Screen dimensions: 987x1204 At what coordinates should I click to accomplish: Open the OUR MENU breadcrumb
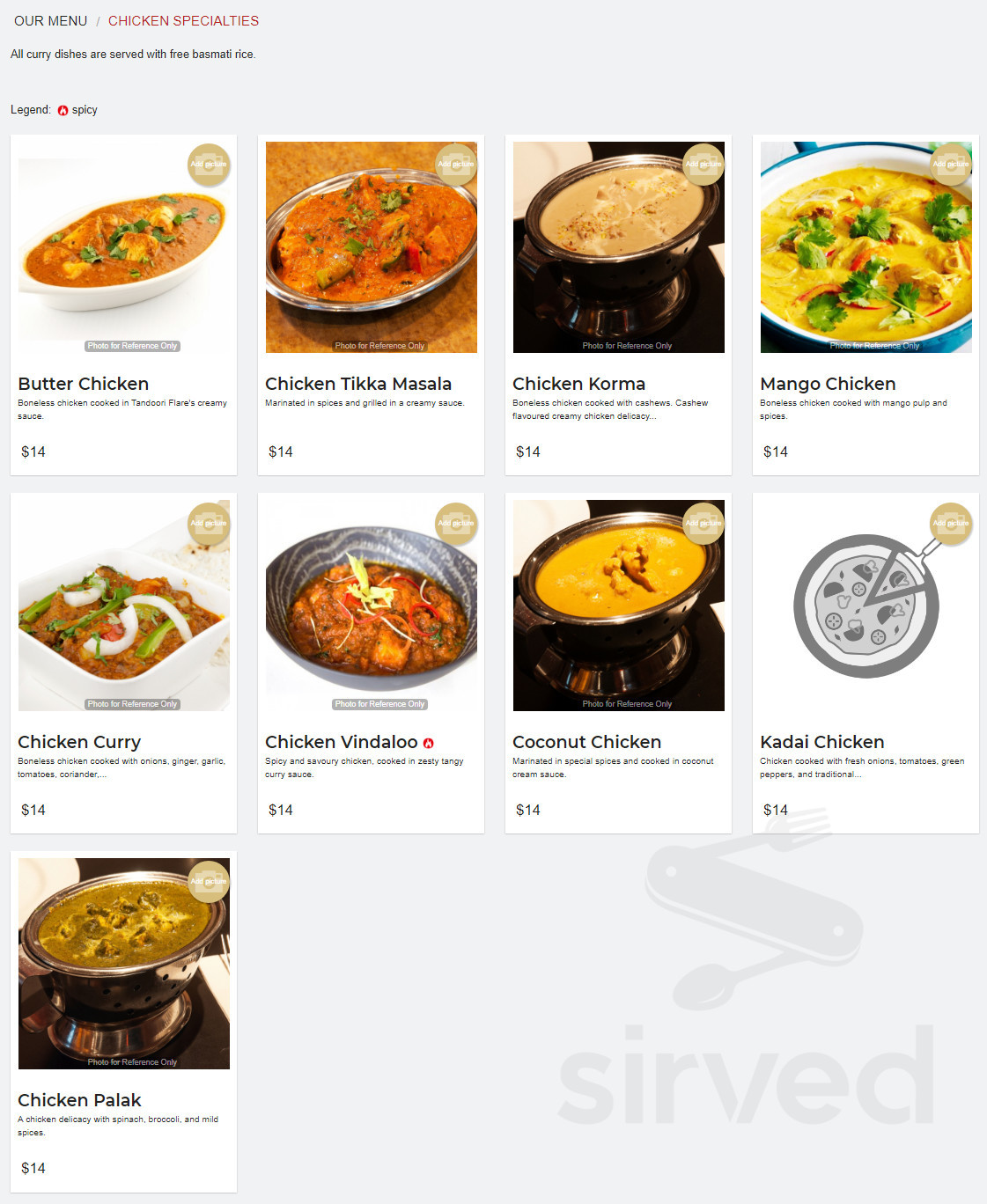point(50,20)
